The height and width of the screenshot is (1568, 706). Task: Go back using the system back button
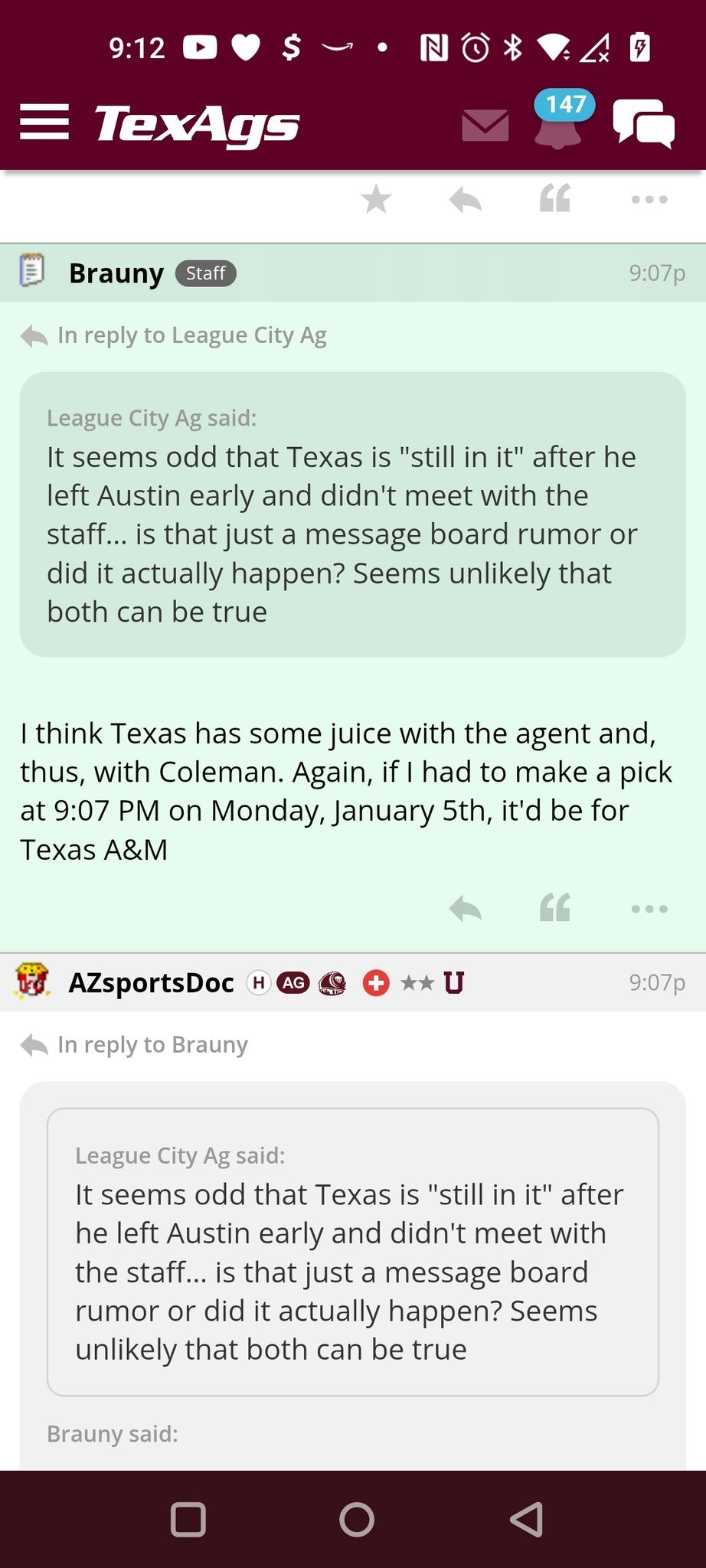527,1519
